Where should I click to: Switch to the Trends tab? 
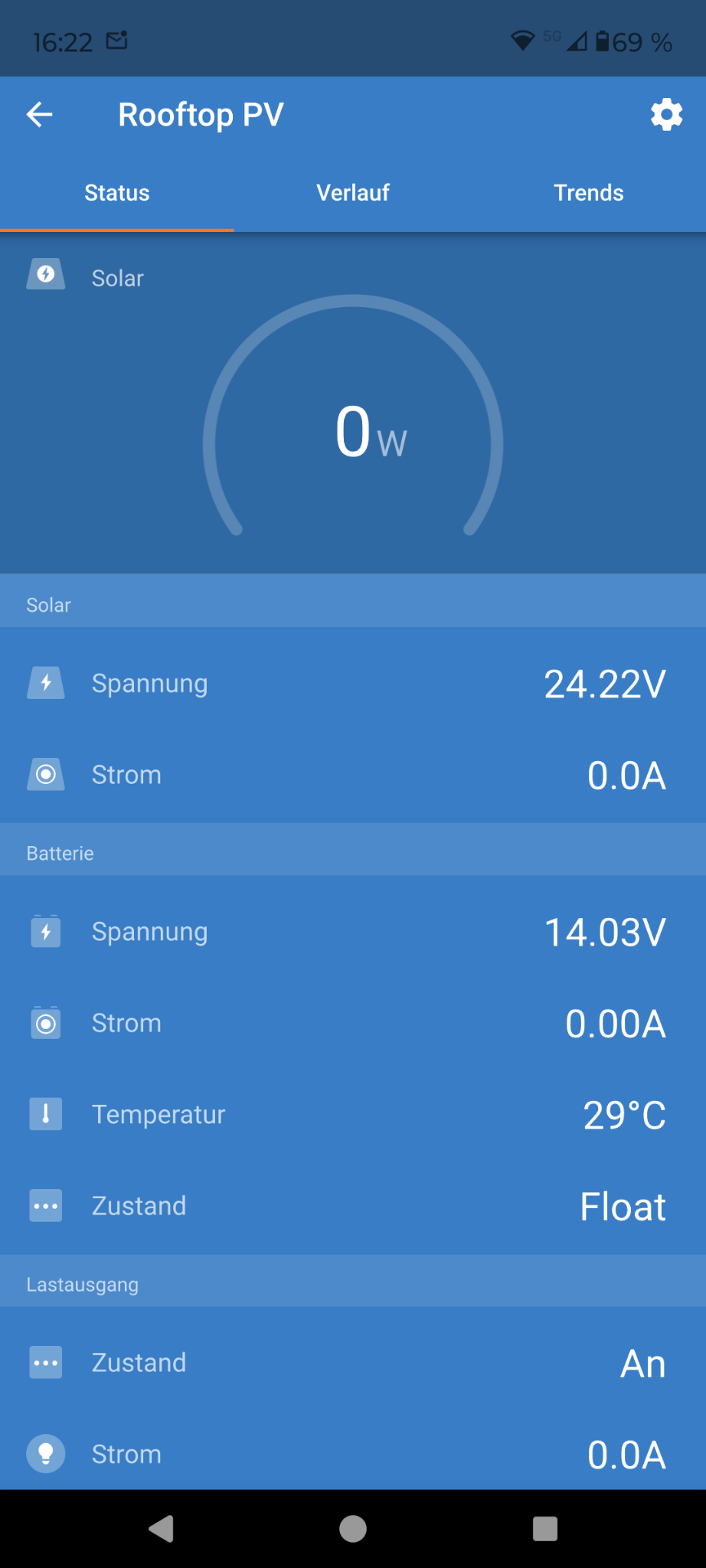click(x=589, y=193)
